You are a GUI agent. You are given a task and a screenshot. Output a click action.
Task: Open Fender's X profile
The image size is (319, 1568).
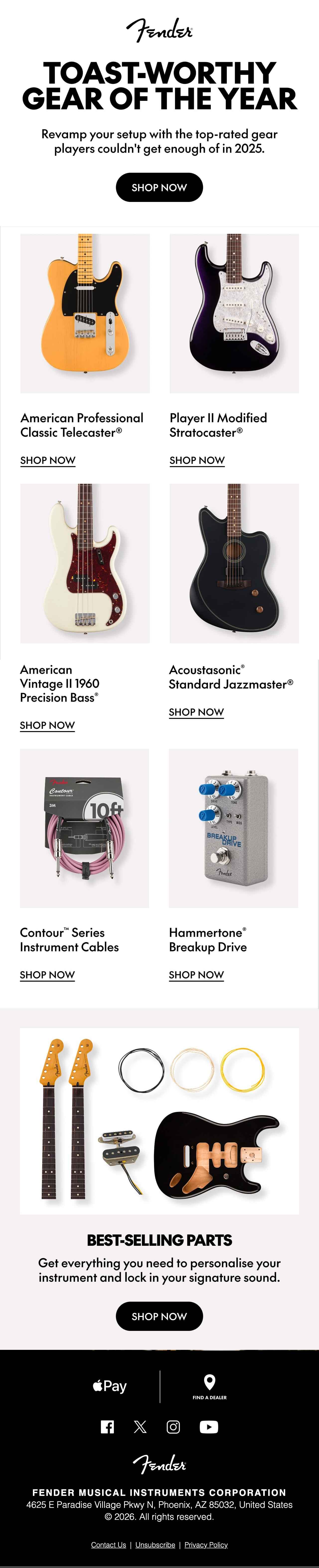[x=140, y=1427]
